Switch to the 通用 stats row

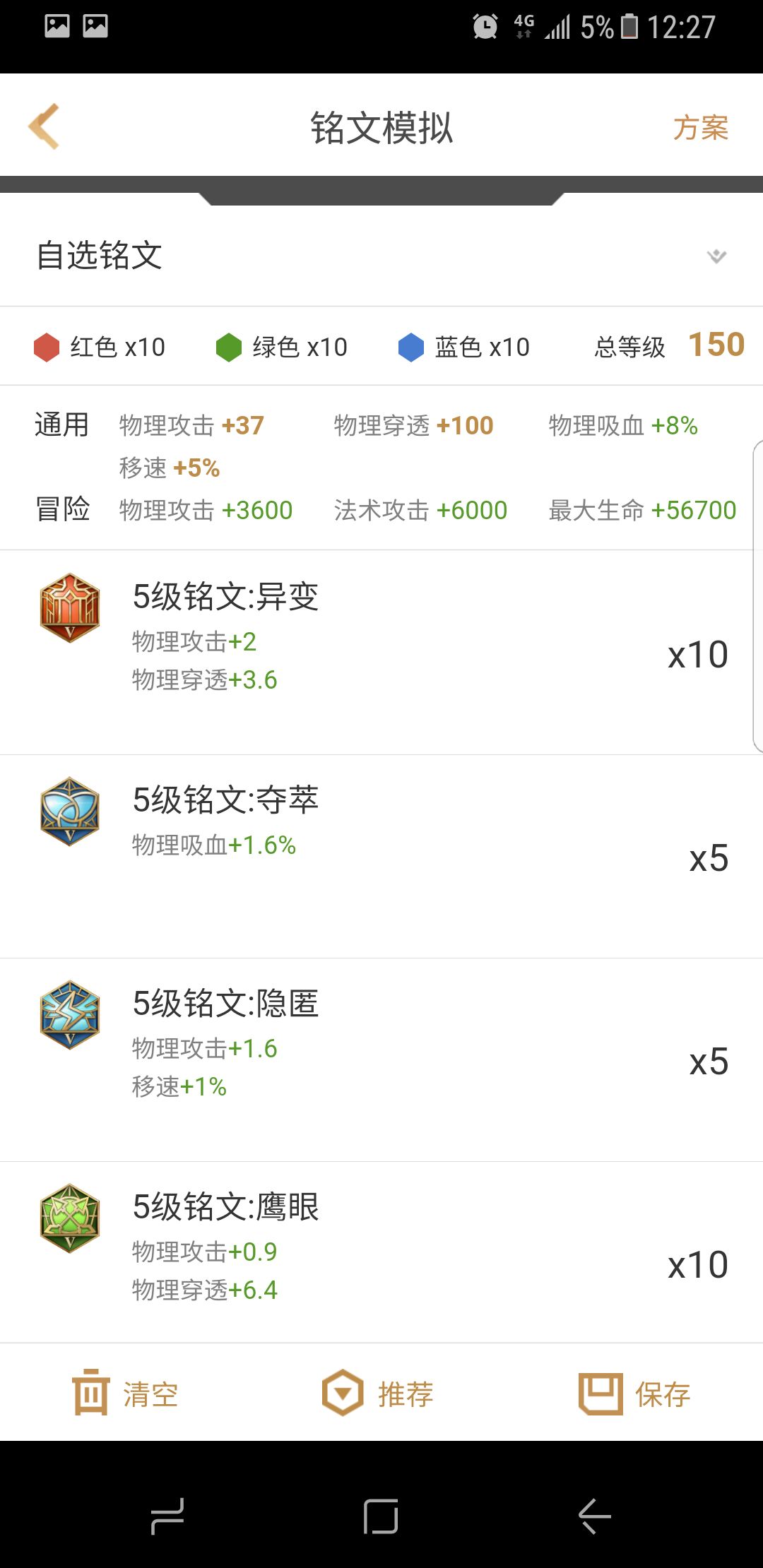pyautogui.click(x=61, y=424)
